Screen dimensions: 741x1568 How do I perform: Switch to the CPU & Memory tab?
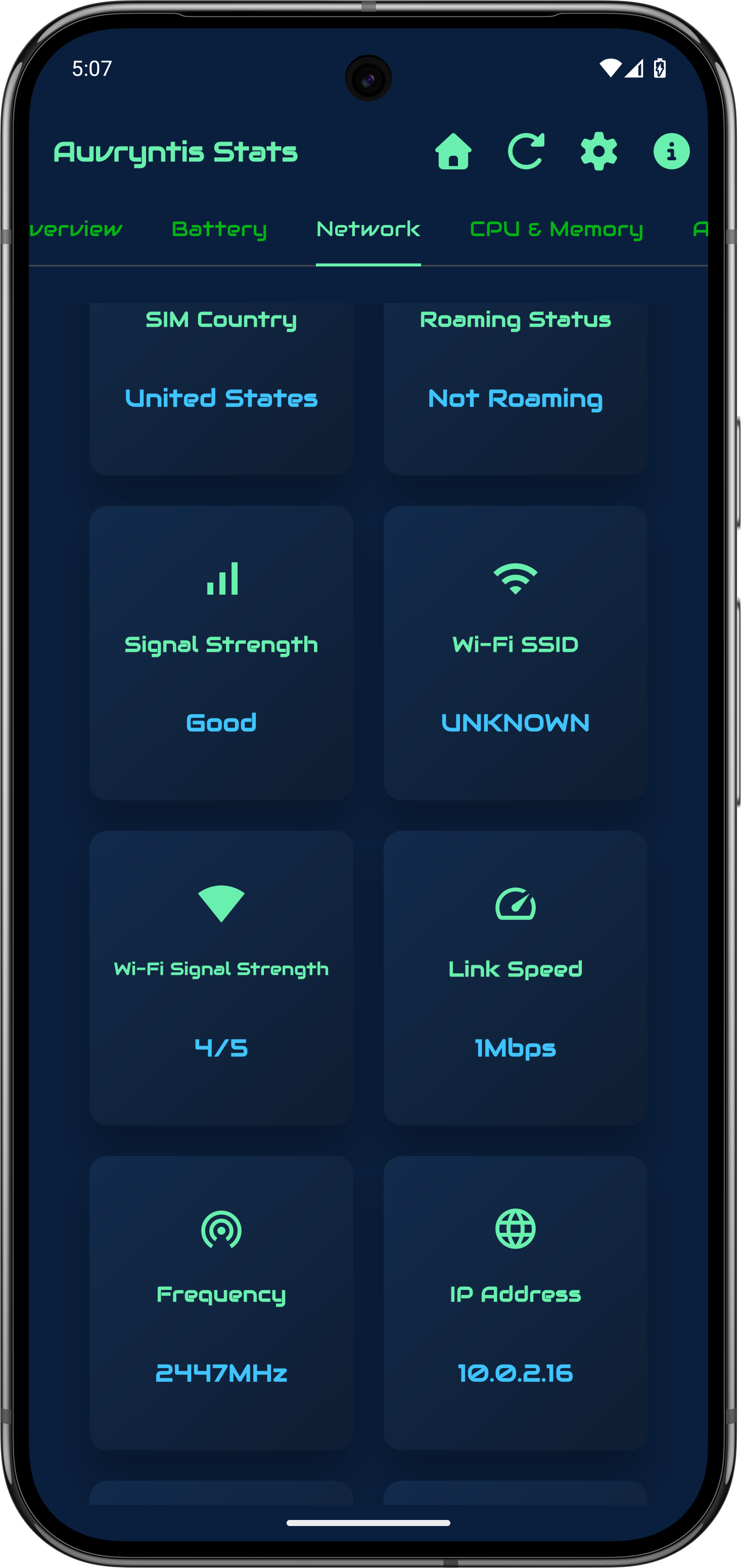(x=556, y=230)
